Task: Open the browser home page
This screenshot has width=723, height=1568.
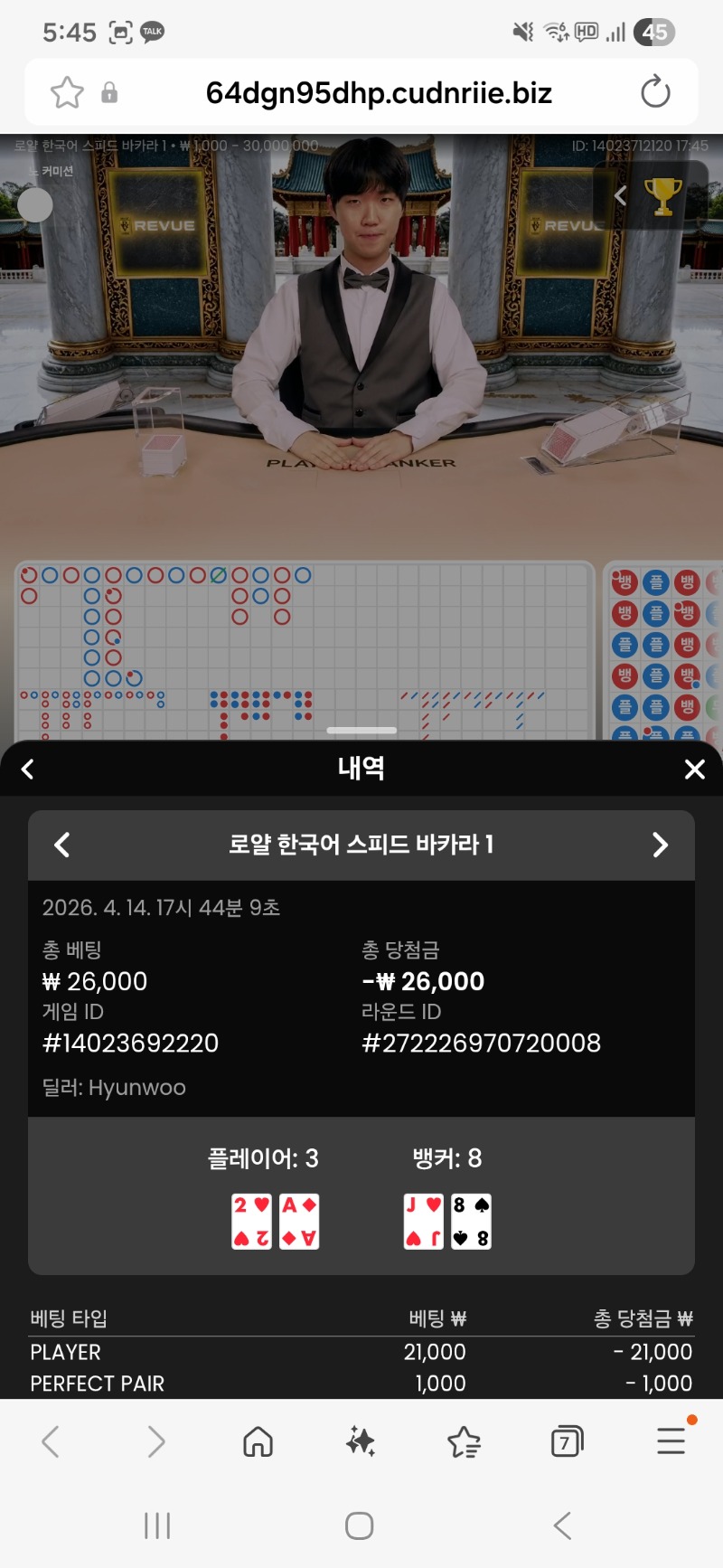Action: coord(258,1441)
